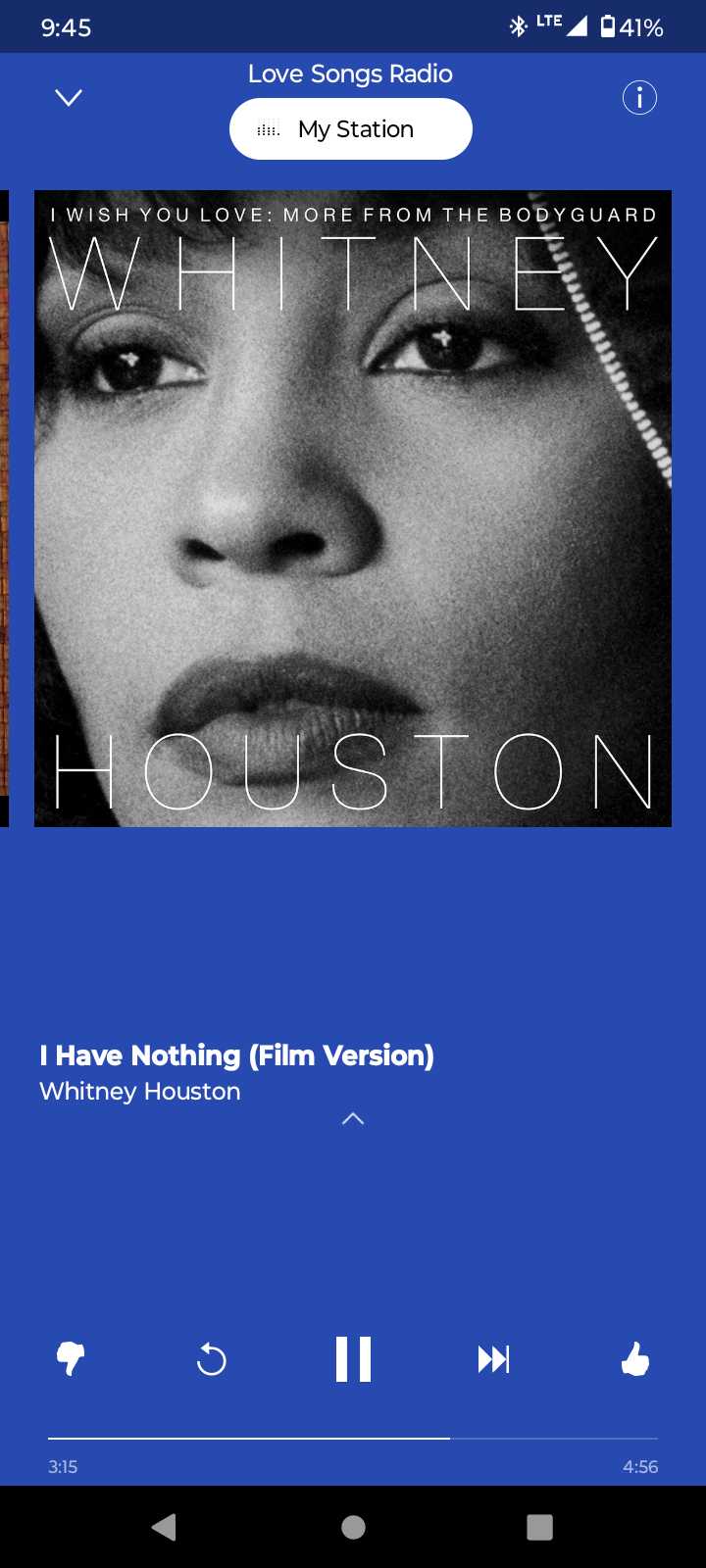Expand track details with the up chevron
Screen dimensions: 706x1568
[x=353, y=1119]
